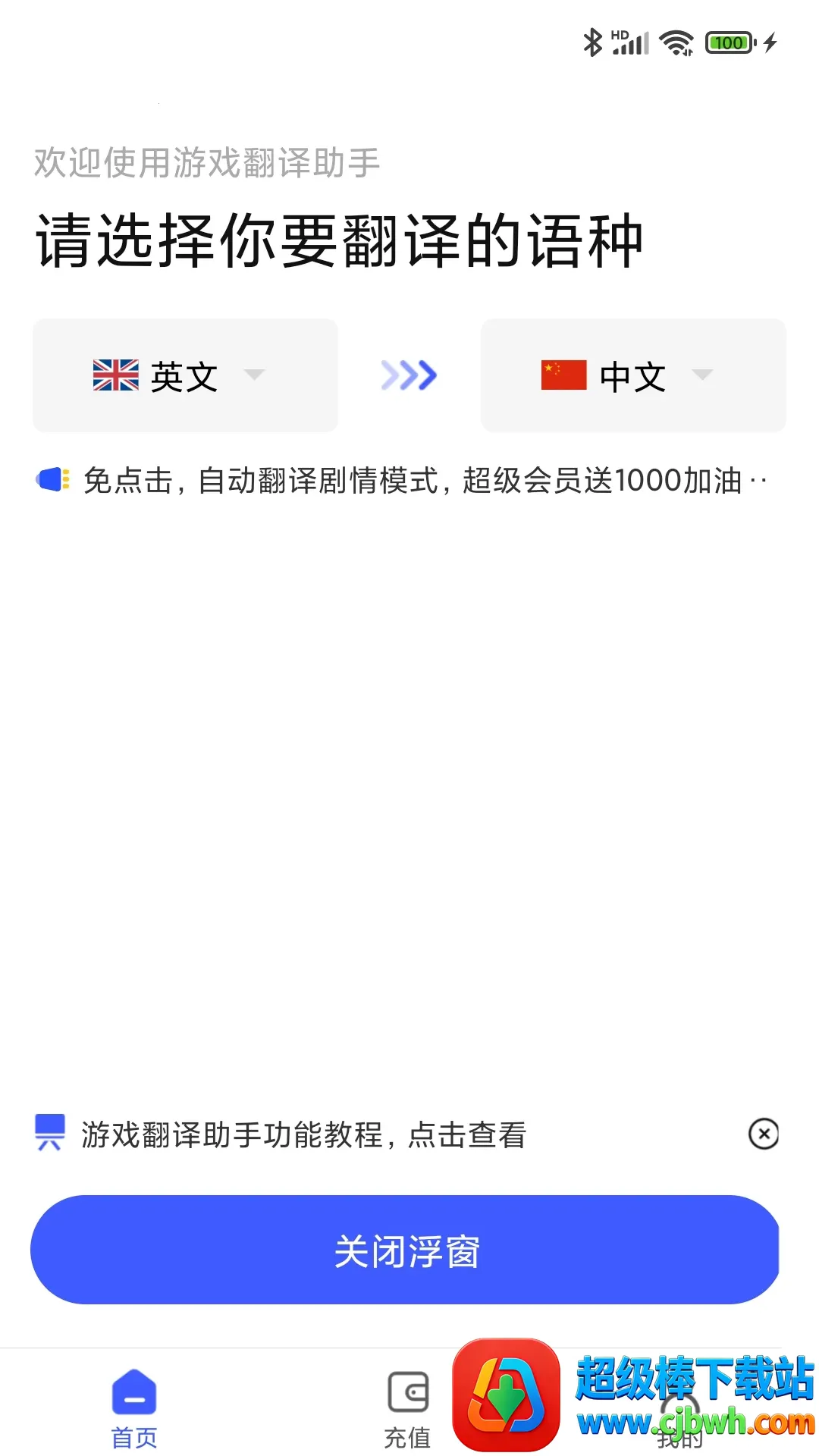Viewport: 819px width, 1456px height.
Task: View the 游戏翻译助手功能教程 tutorial
Action: tap(303, 1134)
